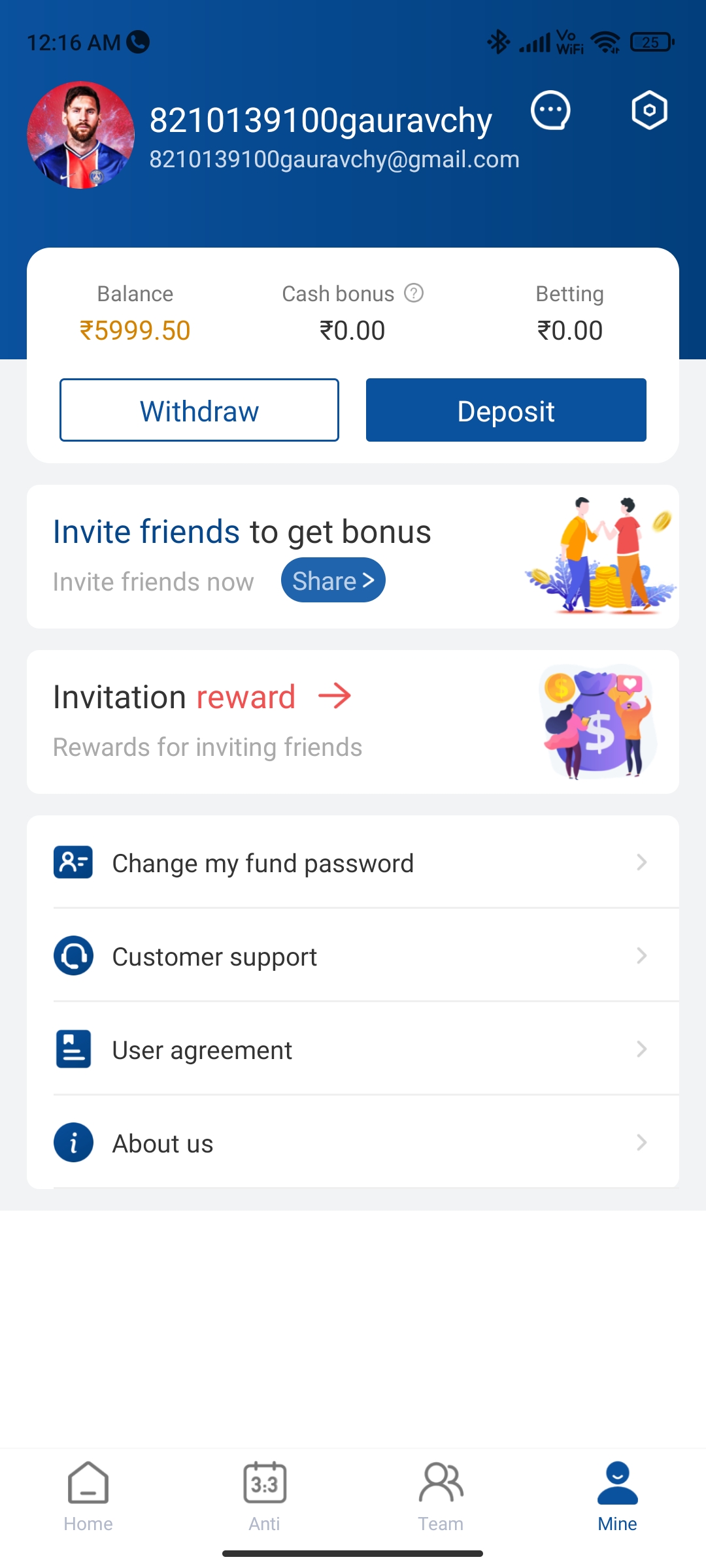Image resolution: width=706 pixels, height=1568 pixels.
Task: Open the About us row
Action: (x=353, y=1143)
